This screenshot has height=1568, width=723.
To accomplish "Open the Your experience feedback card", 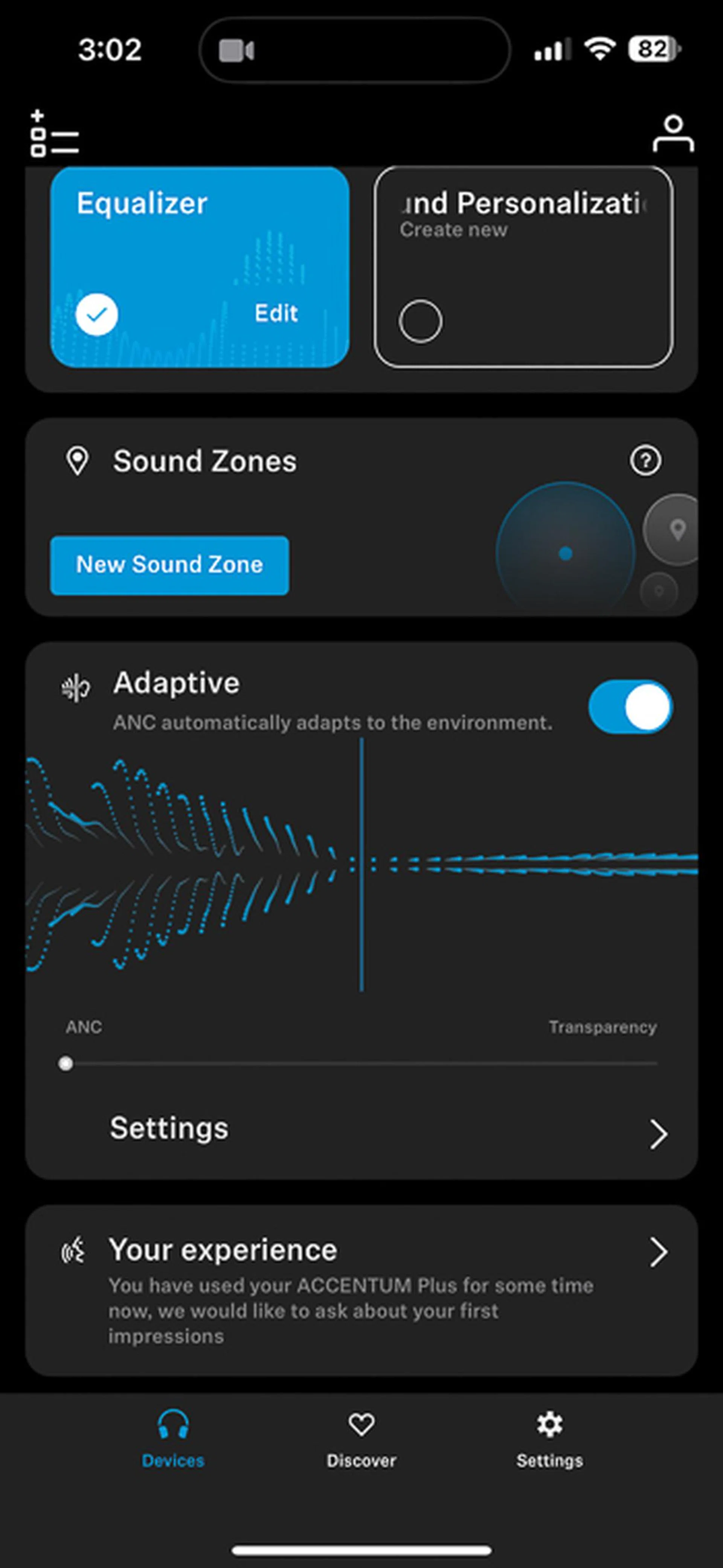I will pos(361,1290).
